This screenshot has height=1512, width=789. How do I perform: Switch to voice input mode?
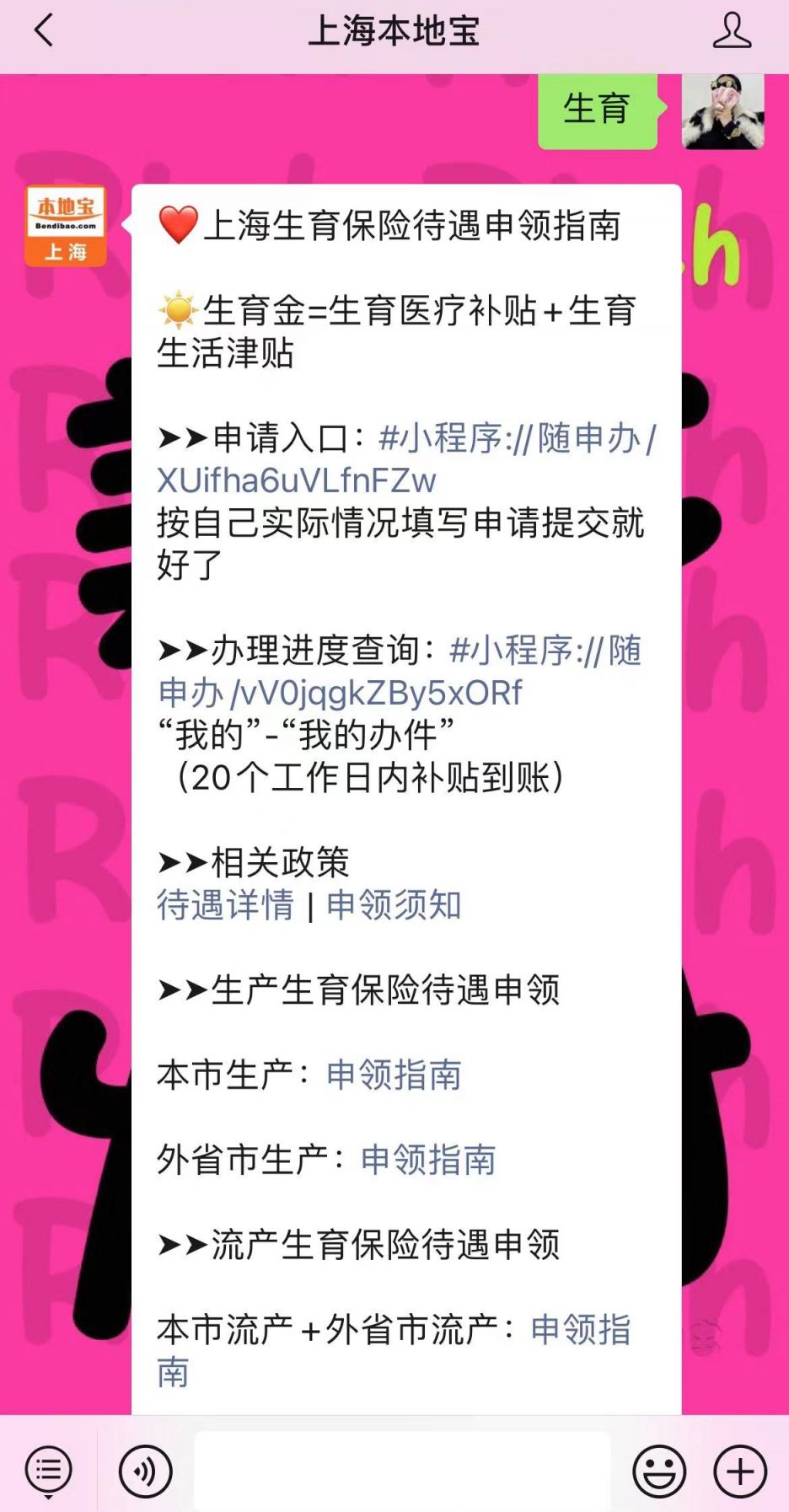pyautogui.click(x=145, y=1471)
